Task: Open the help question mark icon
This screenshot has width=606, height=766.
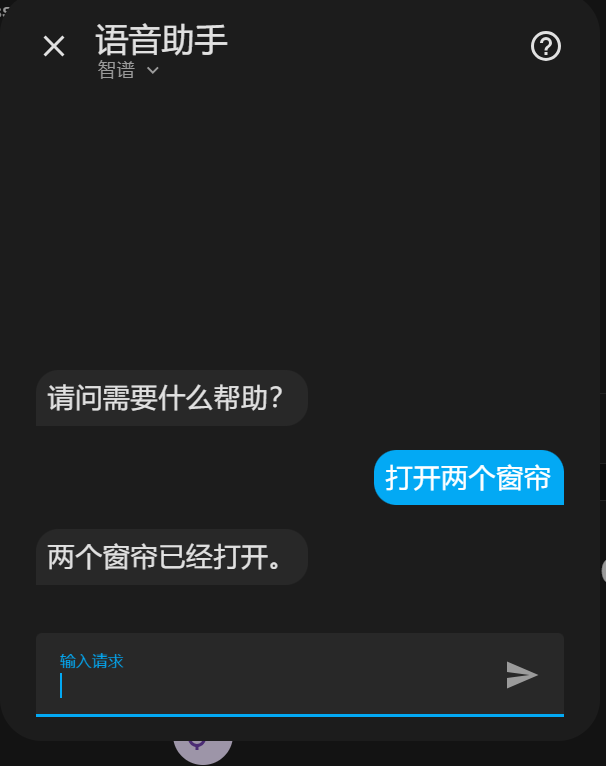Action: click(546, 46)
